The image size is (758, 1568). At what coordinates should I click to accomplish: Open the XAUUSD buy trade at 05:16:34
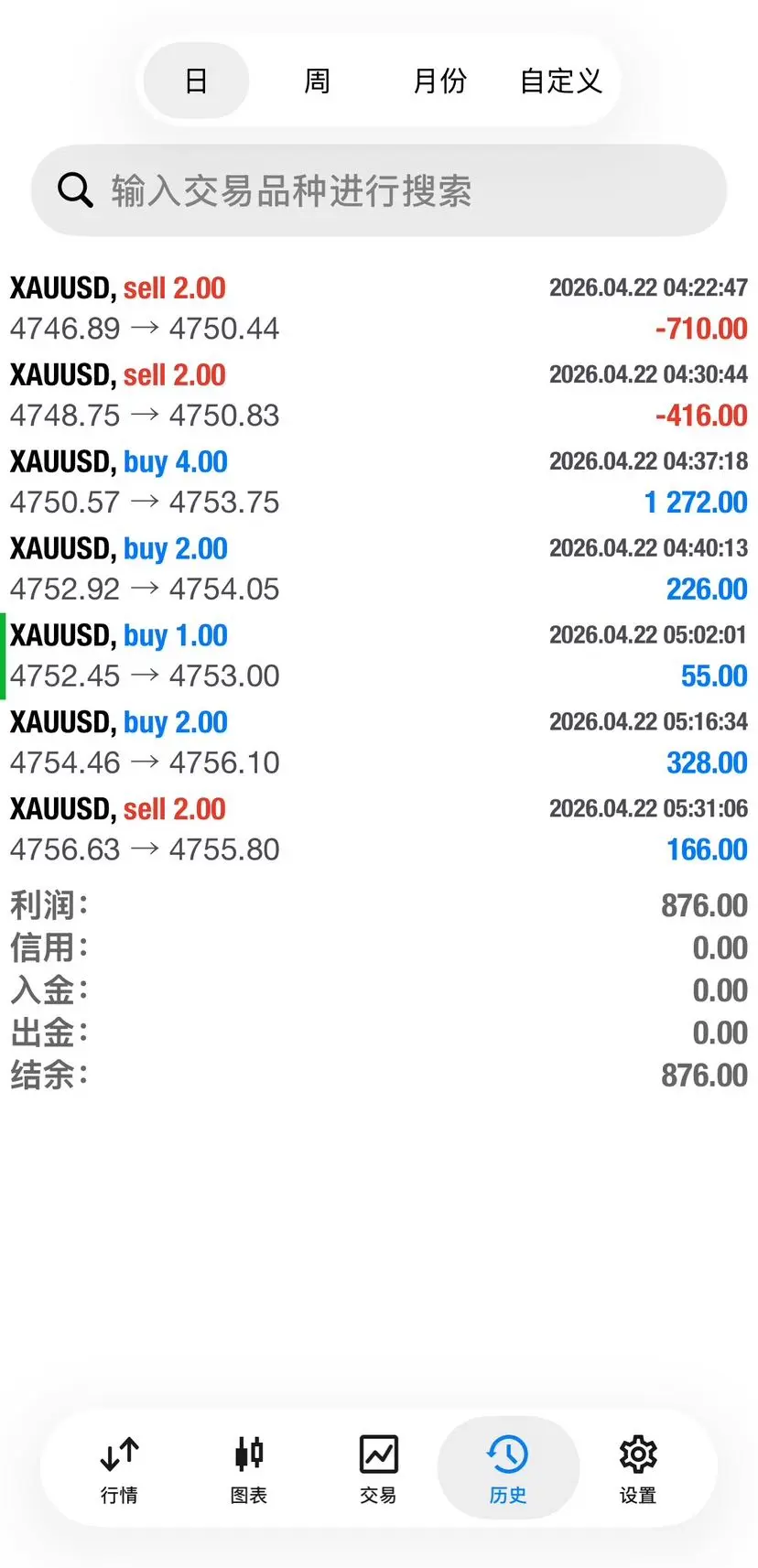379,742
